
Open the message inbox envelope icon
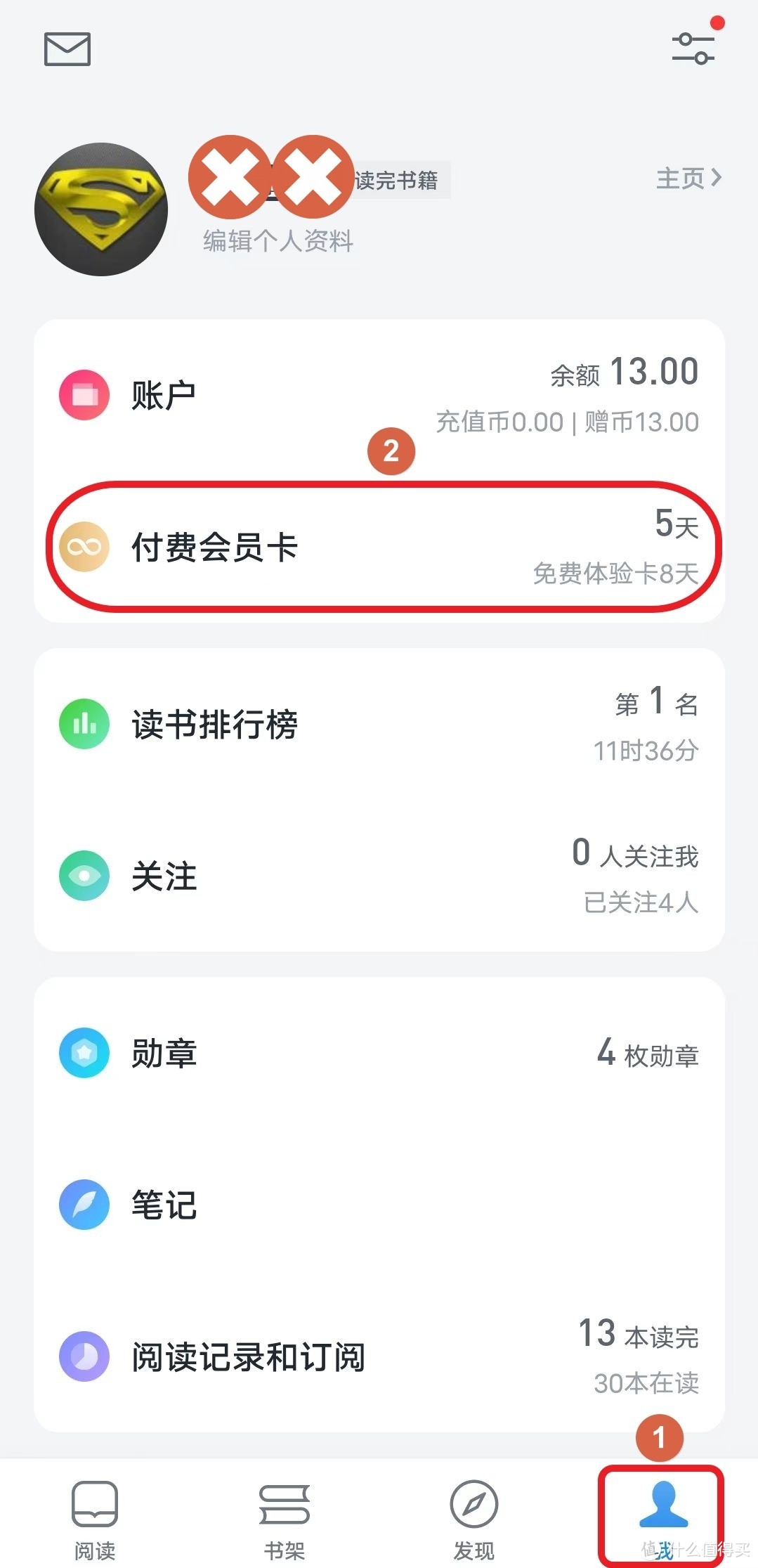[68, 50]
